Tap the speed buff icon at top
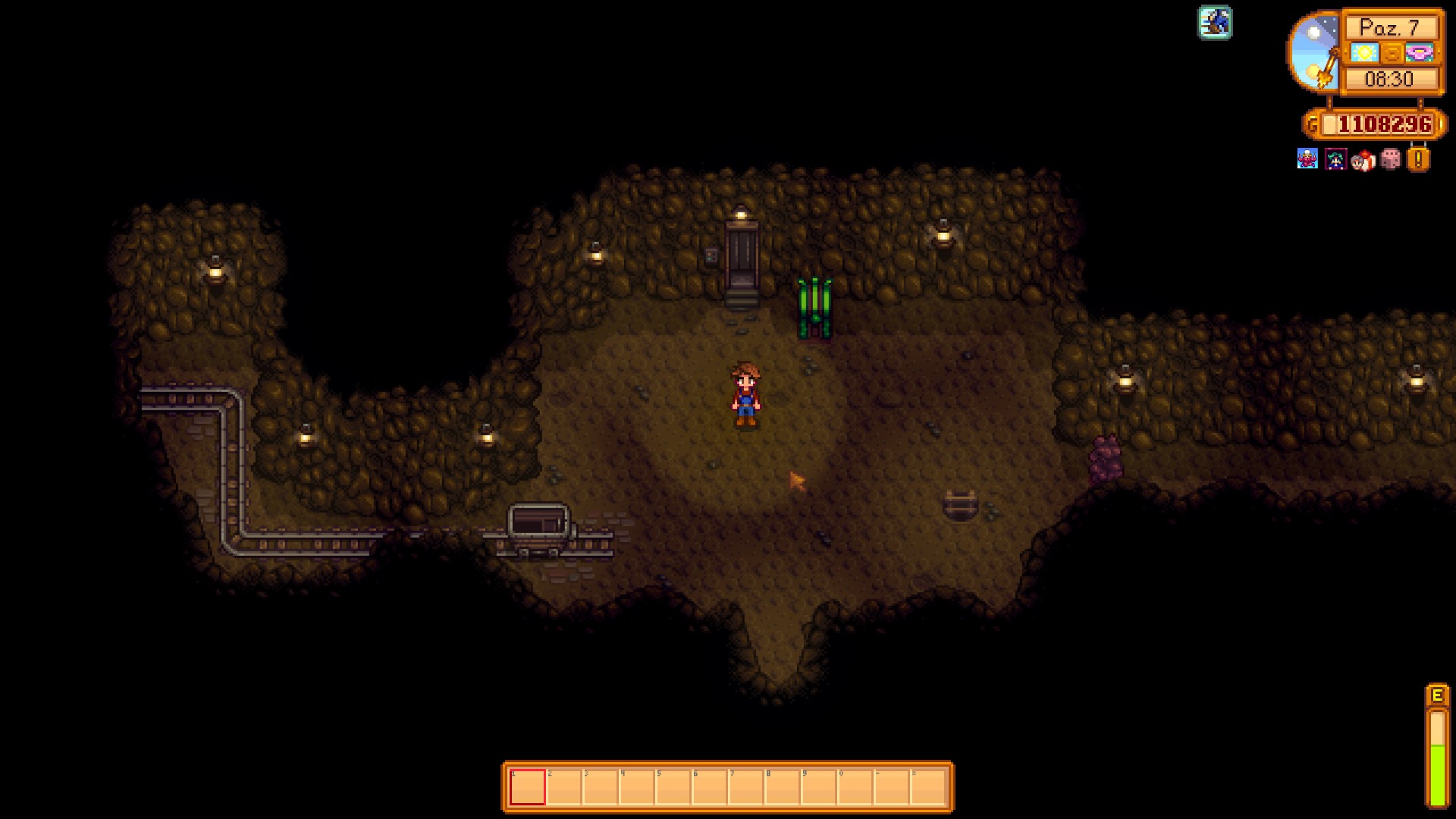The width and height of the screenshot is (1456, 819). [1215, 23]
